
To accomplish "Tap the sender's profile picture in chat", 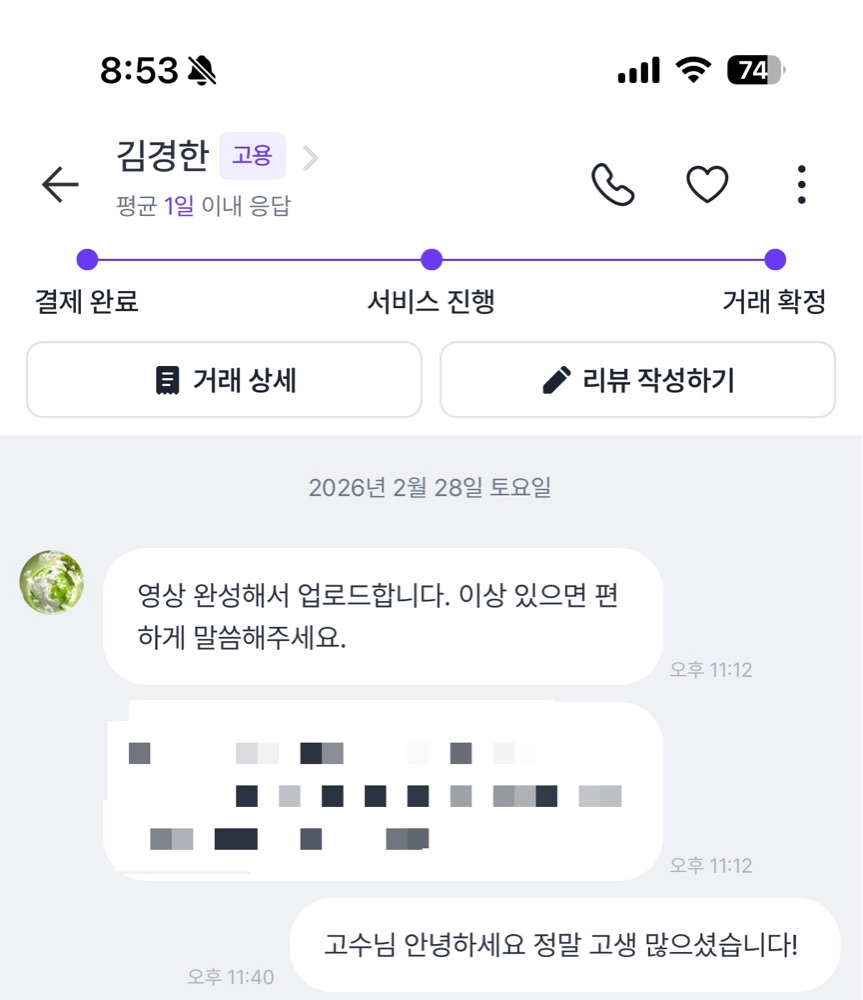I will (x=52, y=582).
